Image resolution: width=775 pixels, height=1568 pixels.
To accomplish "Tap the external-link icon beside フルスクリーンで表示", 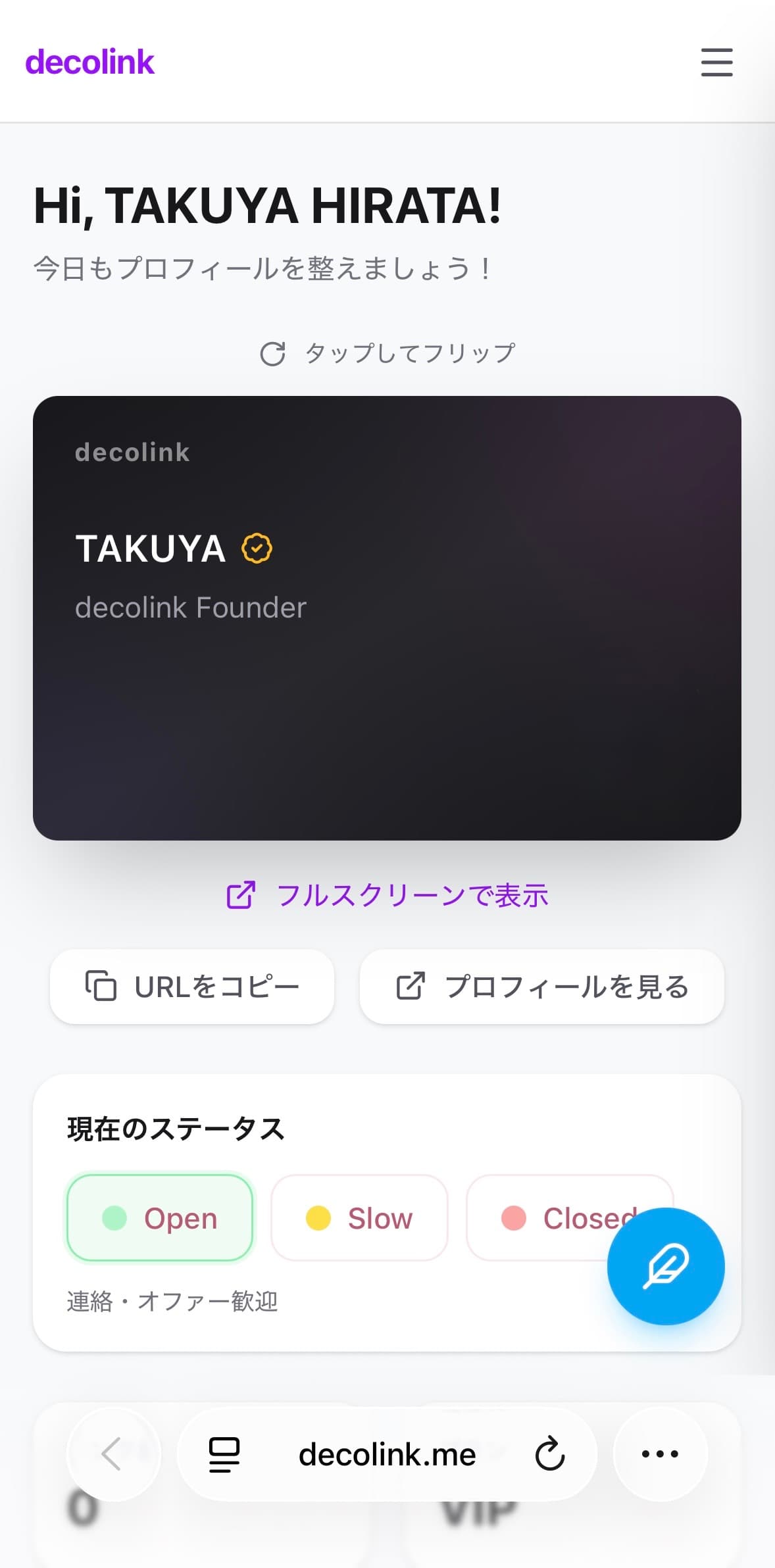I will pos(240,893).
